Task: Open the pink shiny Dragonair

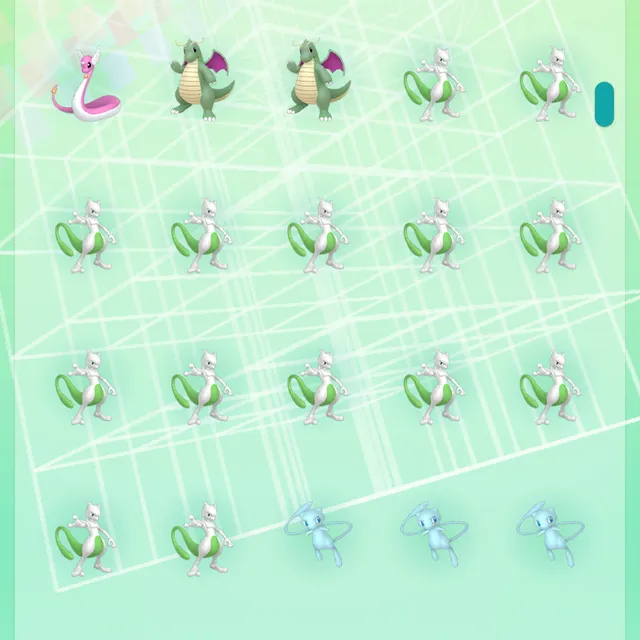Action: 84,86
